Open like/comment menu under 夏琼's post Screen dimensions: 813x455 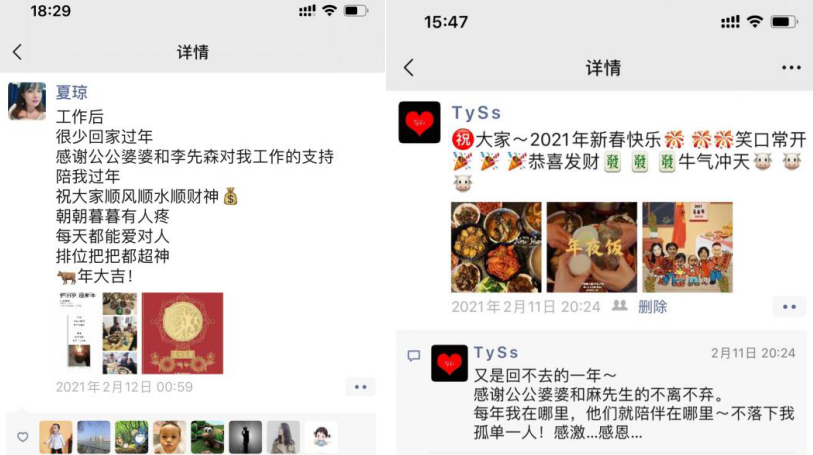pos(360,387)
